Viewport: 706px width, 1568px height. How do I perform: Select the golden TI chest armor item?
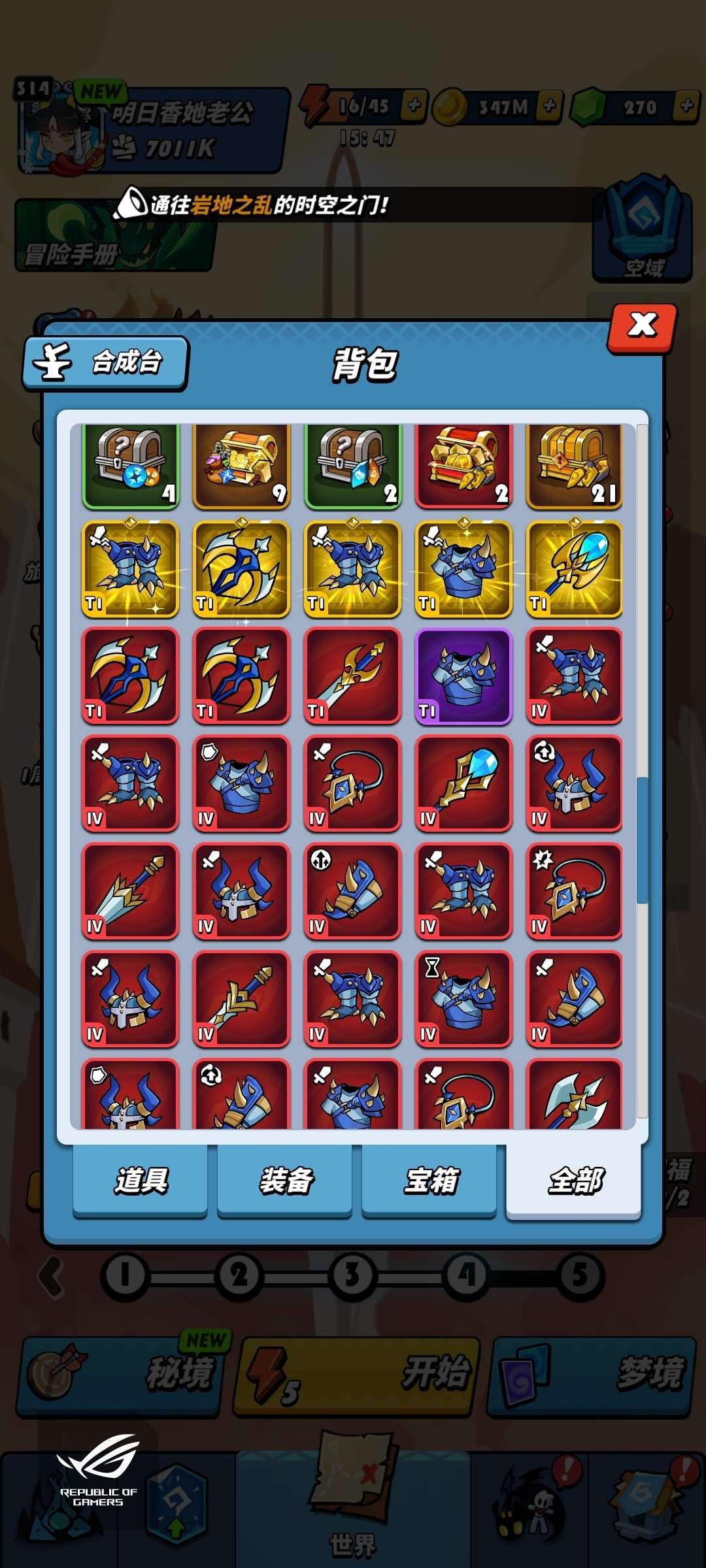[x=463, y=568]
